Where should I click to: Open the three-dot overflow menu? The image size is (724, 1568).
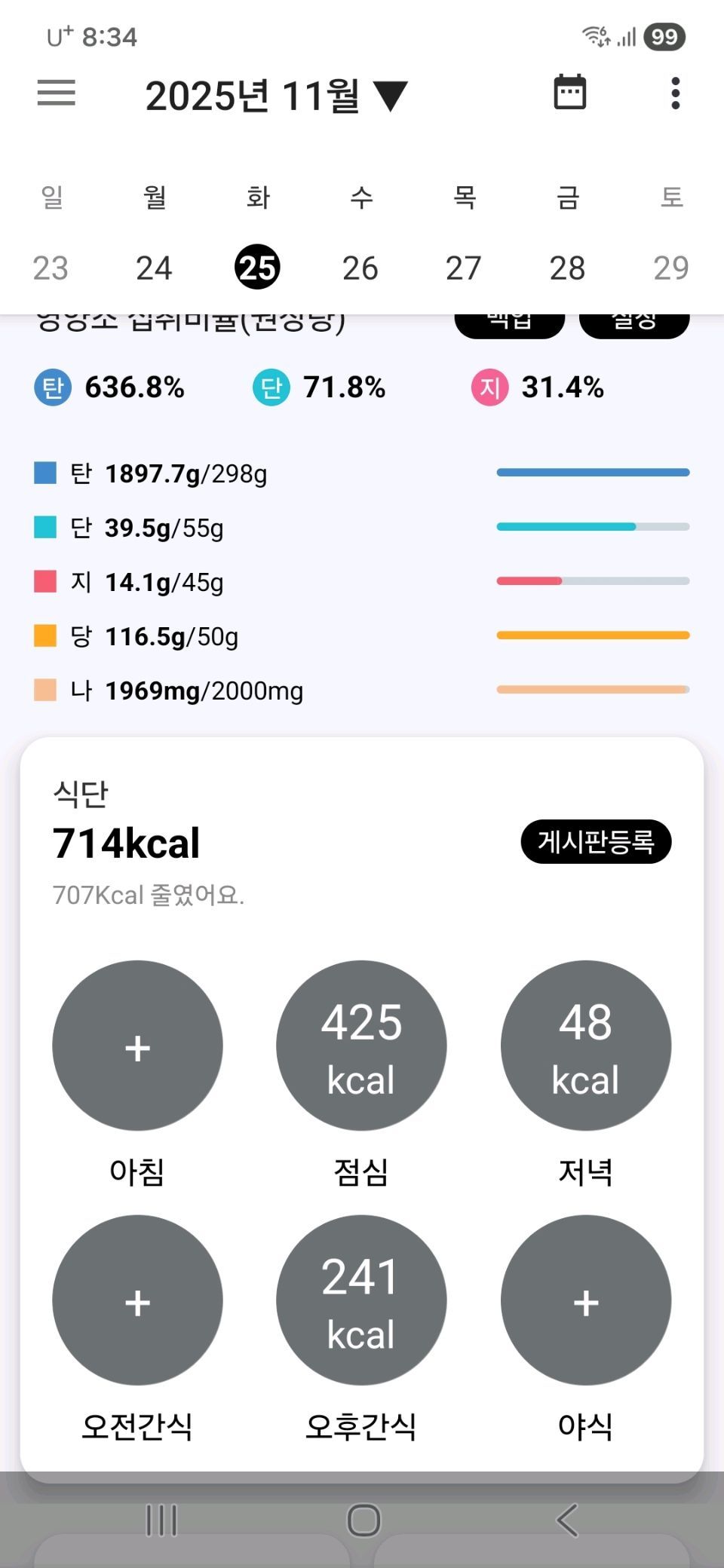pos(675,93)
